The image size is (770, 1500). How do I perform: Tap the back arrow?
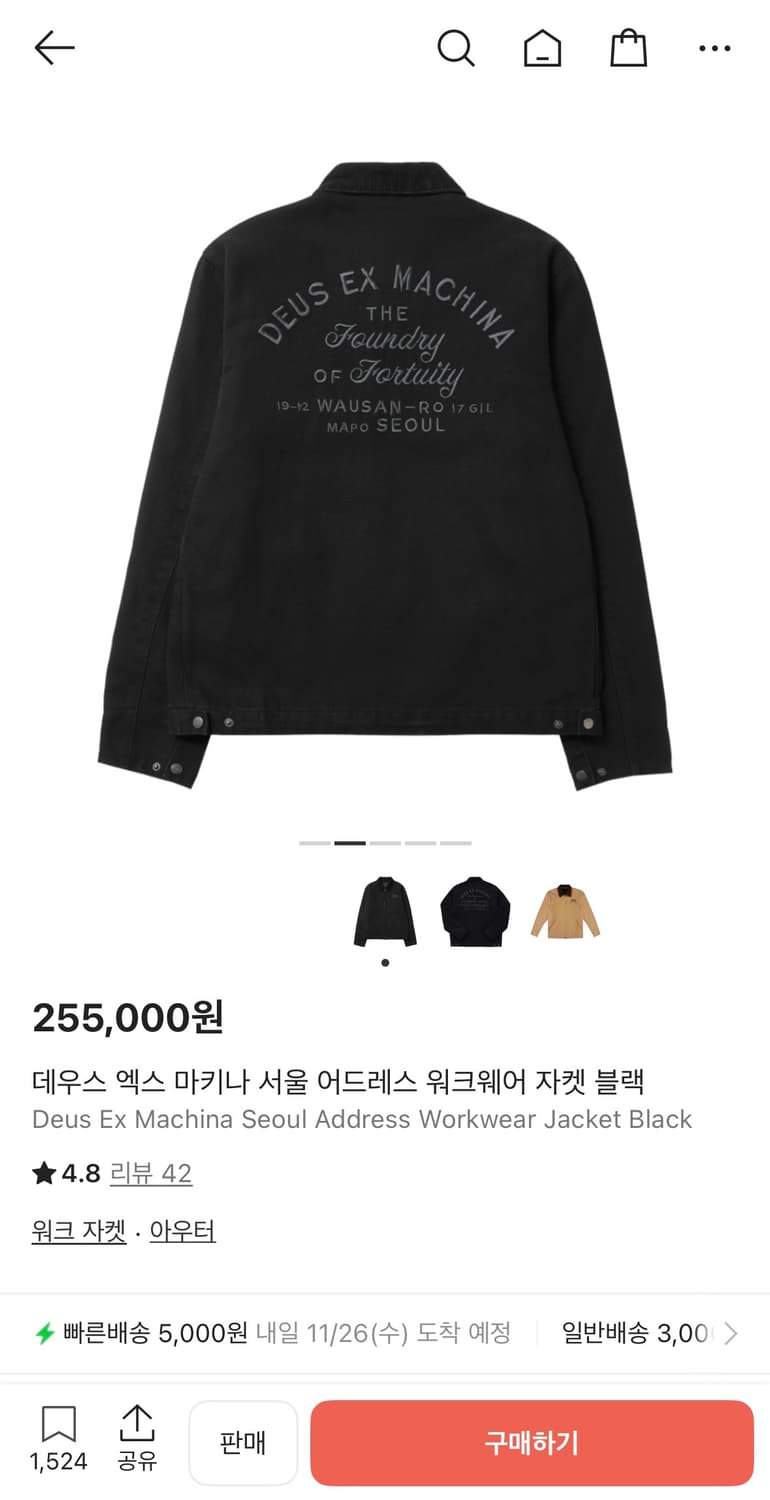(54, 47)
